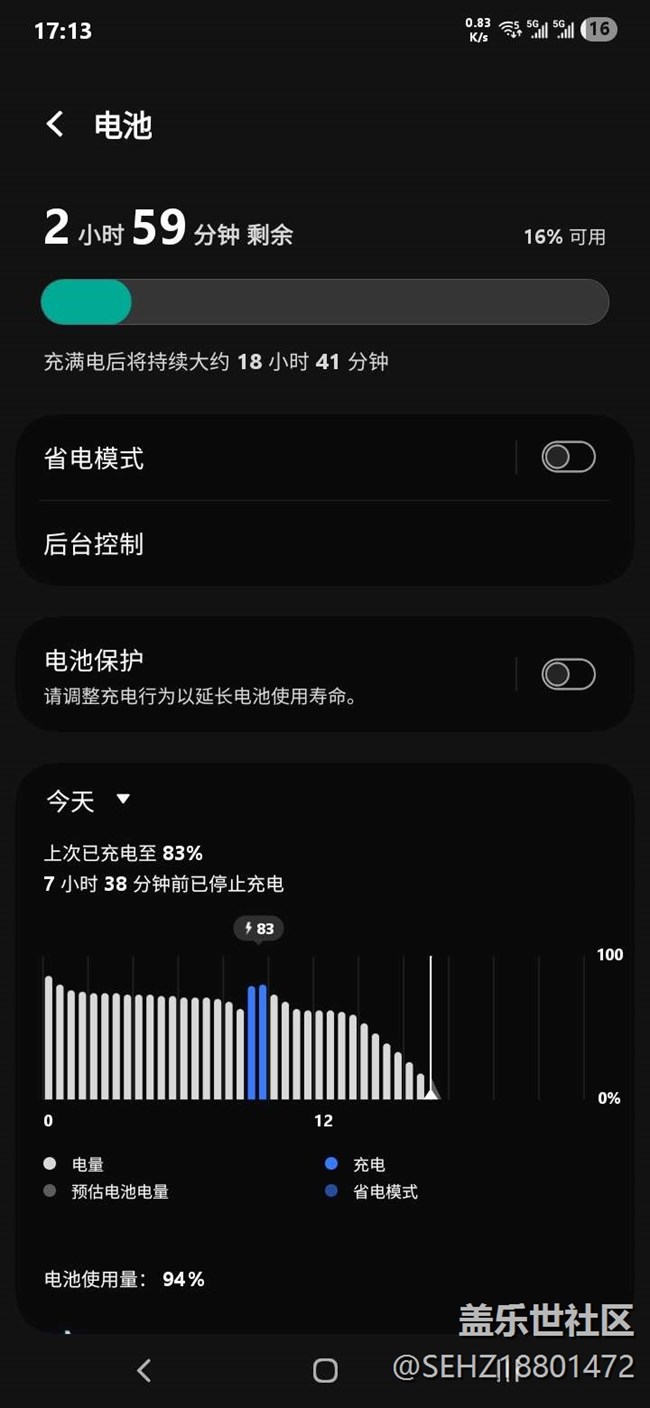Open 省电模式 settings row
This screenshot has width=650, height=1408.
tap(270, 458)
